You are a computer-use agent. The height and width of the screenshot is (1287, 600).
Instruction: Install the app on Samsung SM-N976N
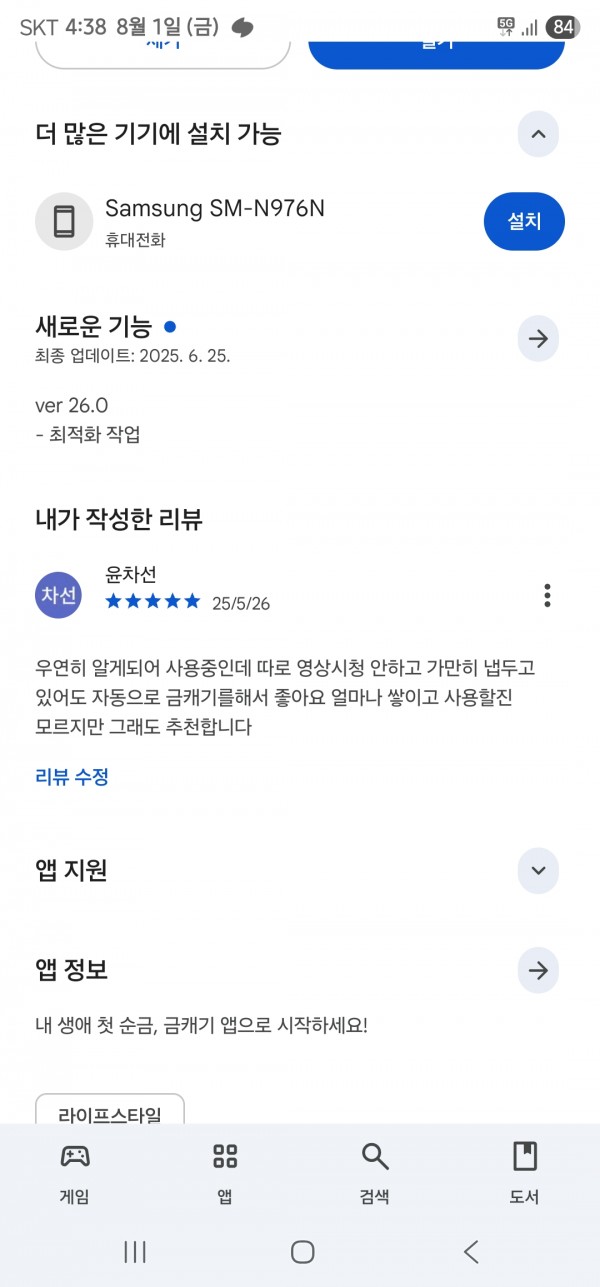click(524, 221)
